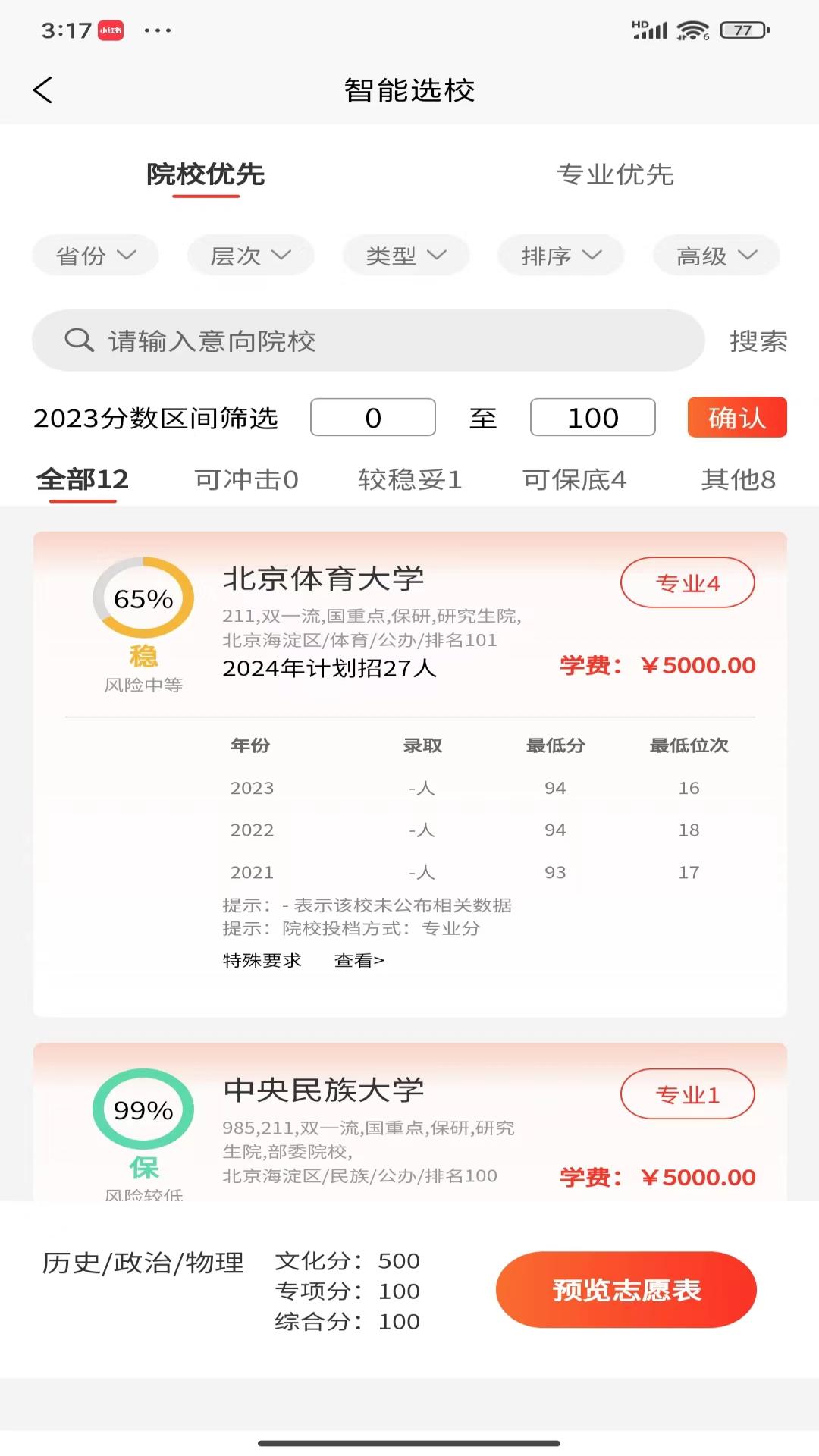Open the 专业1 list for 中央民族大学

pyautogui.click(x=686, y=1094)
